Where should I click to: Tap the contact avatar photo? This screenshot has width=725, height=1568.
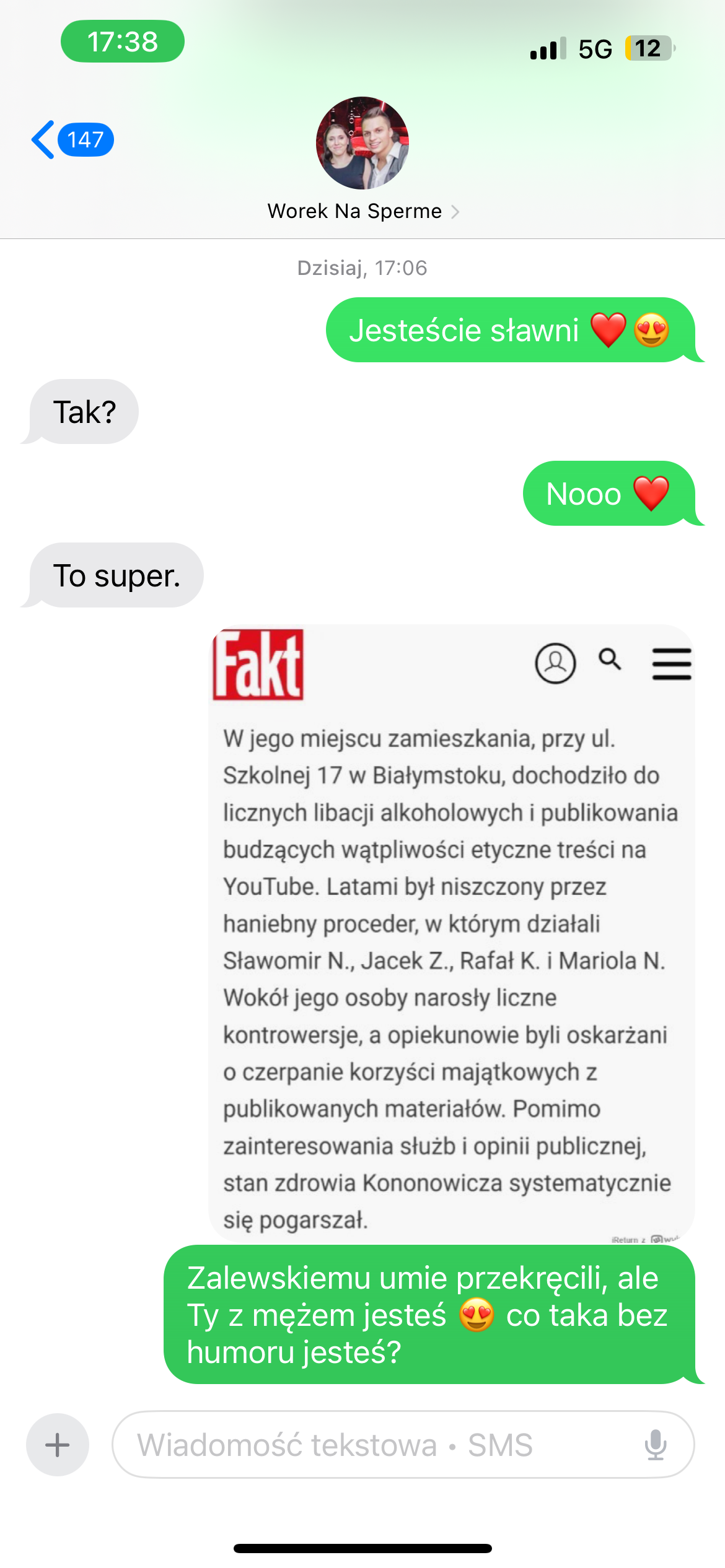point(362,142)
